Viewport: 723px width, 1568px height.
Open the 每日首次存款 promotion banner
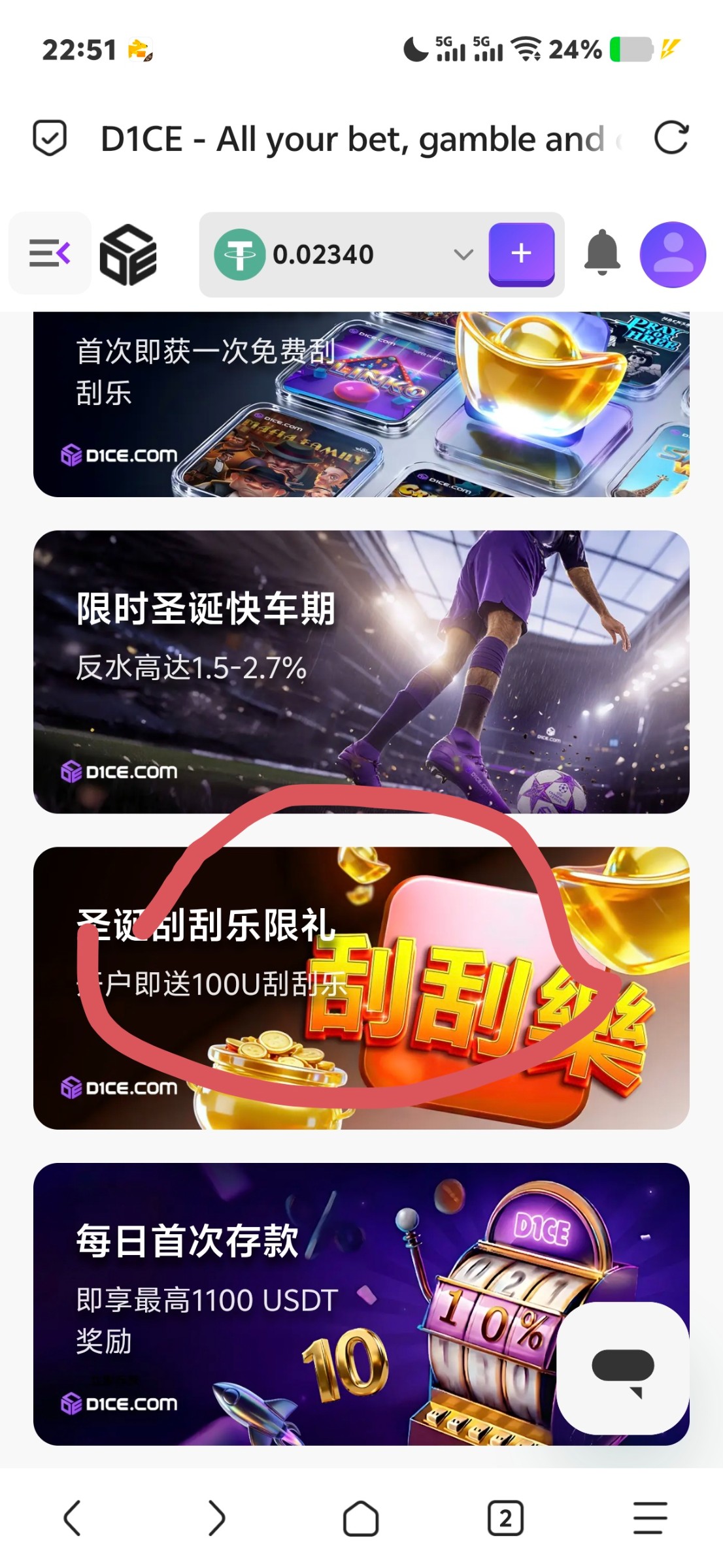[294, 1304]
